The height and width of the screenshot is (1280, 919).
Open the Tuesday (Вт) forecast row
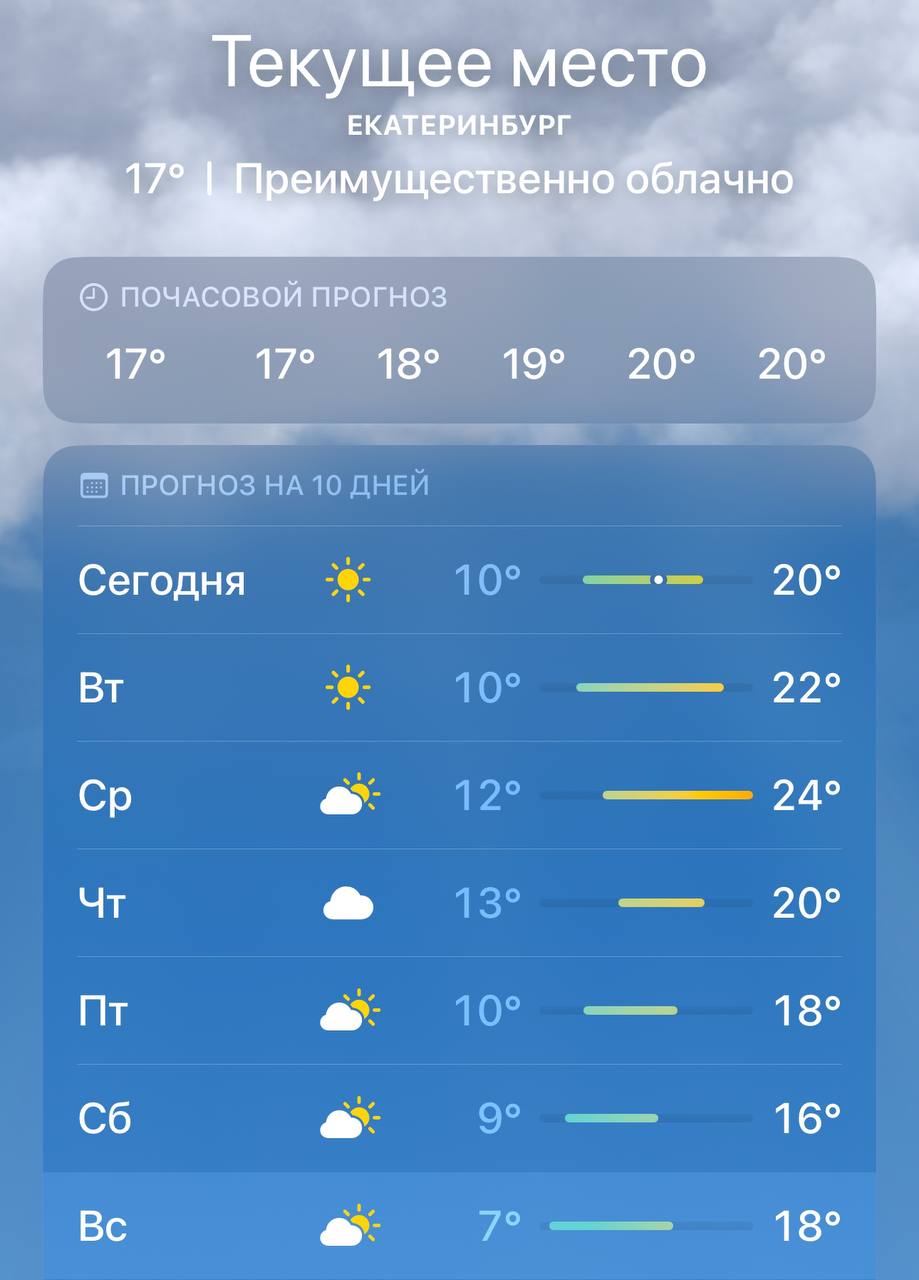pos(459,688)
